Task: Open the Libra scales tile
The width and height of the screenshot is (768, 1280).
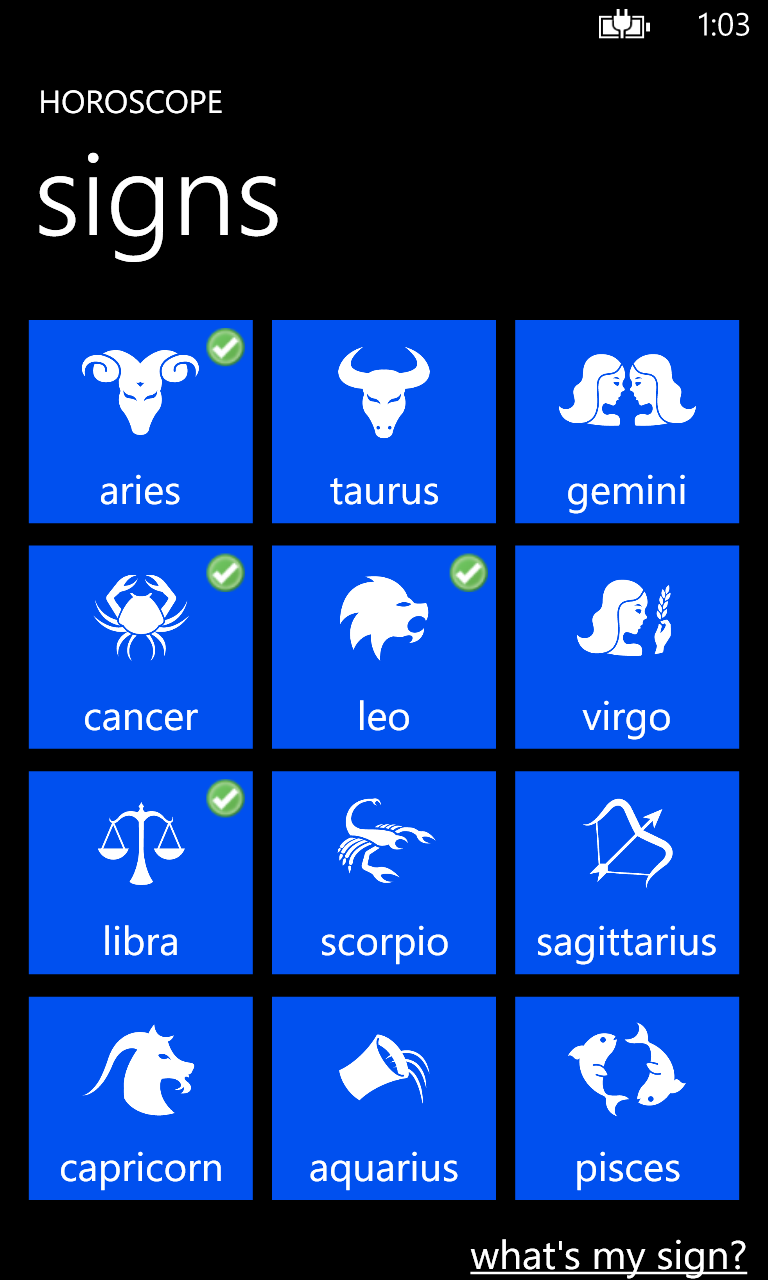Action: [140, 872]
